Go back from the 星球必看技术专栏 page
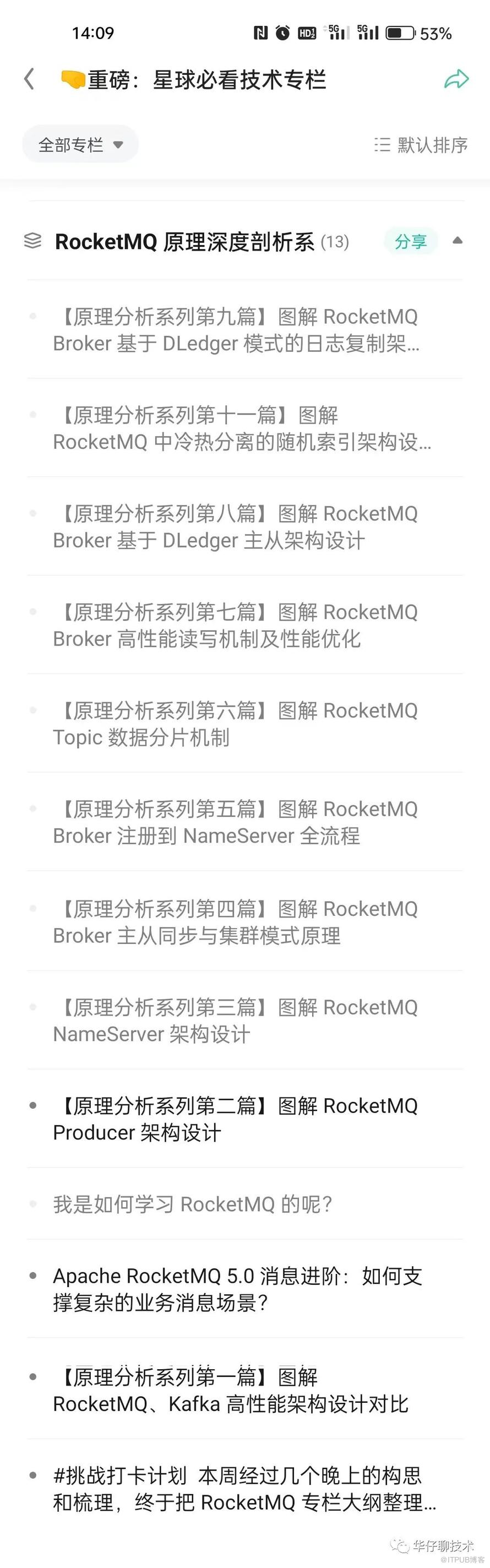This screenshot has width=490, height=1568. (29, 79)
